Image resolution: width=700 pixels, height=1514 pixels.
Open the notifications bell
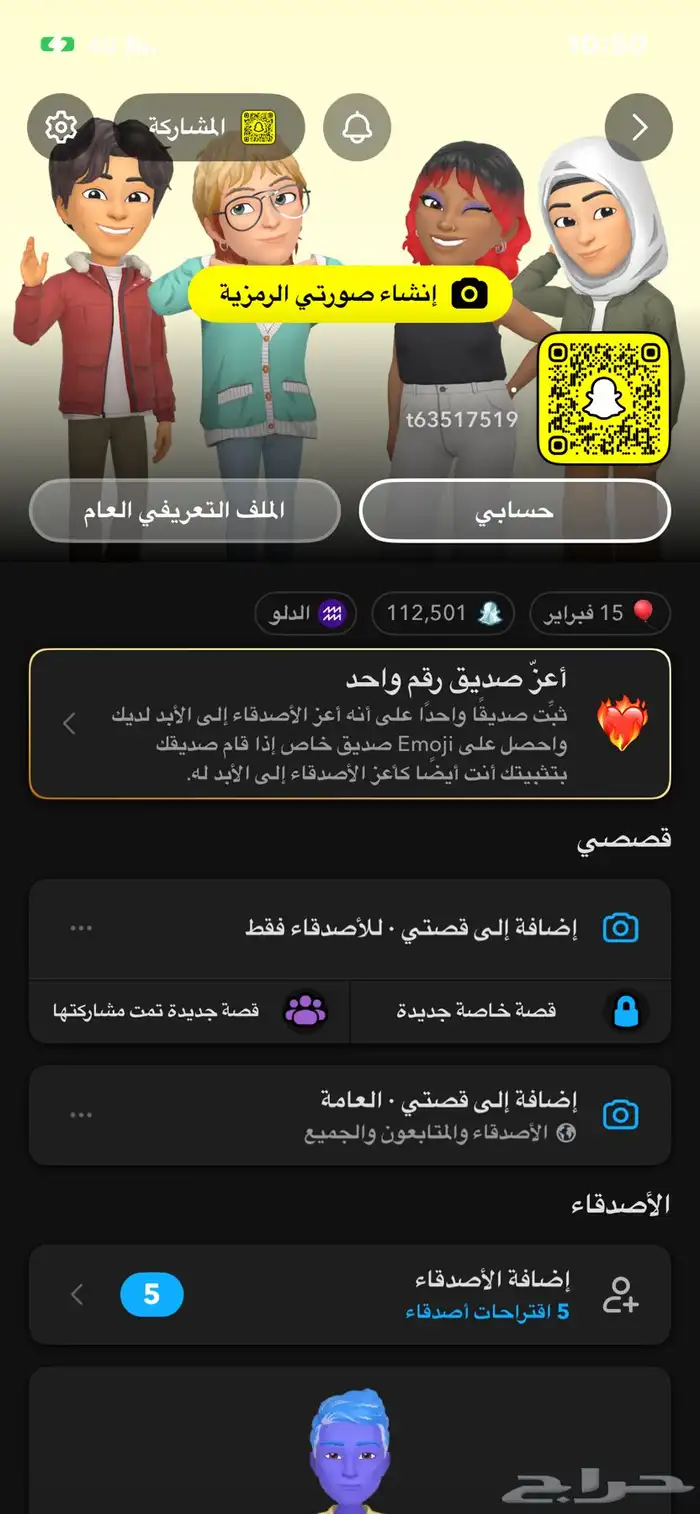357,127
